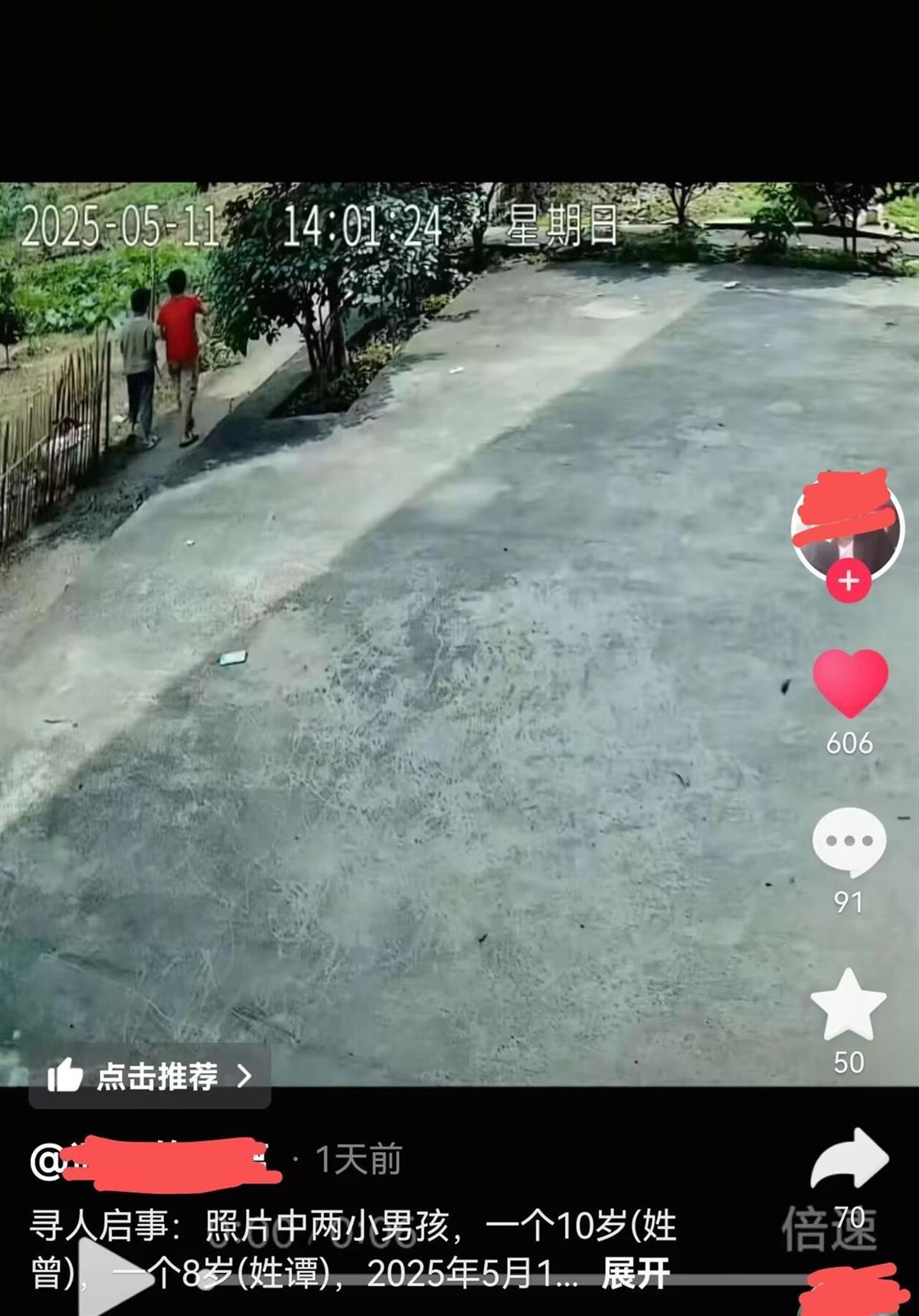
Task: Like this video with the heart
Action: pos(849,683)
